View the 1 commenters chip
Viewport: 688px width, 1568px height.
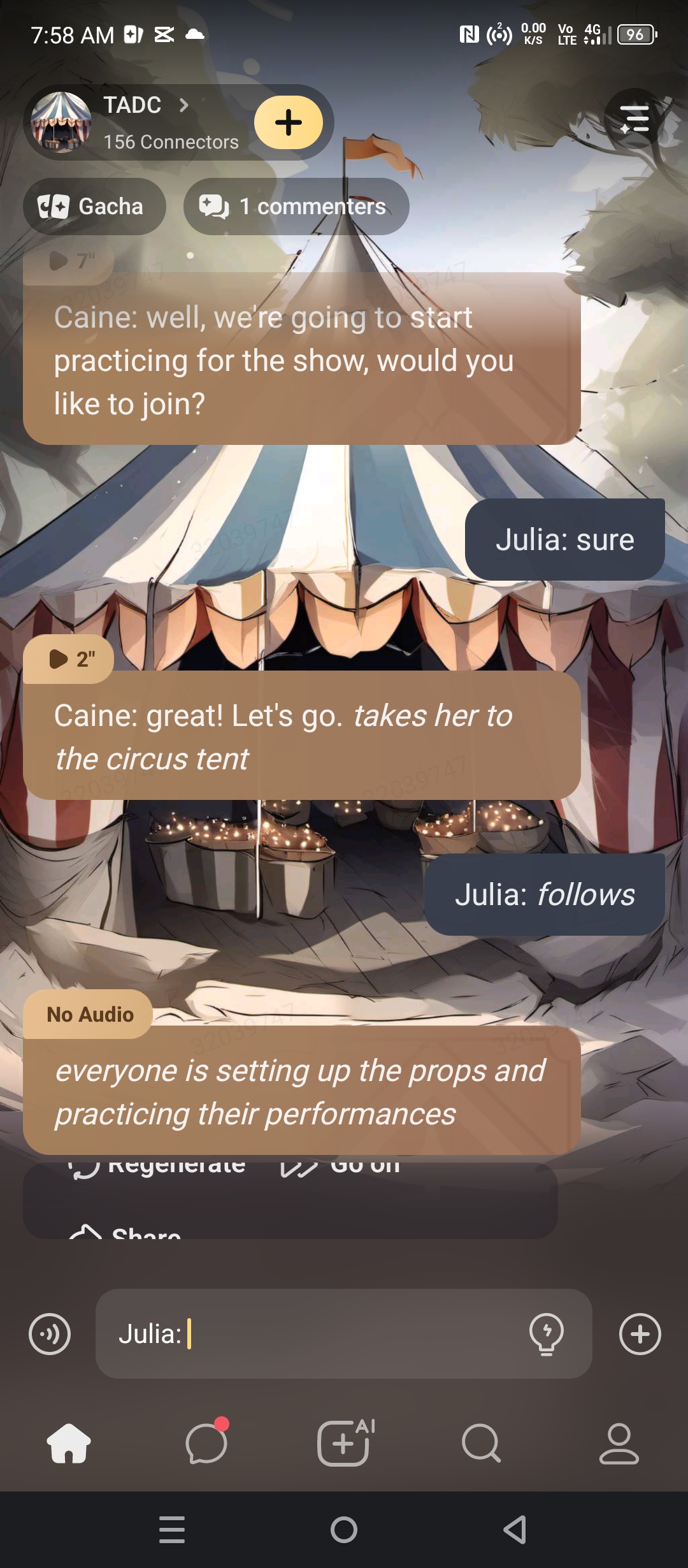pyautogui.click(x=296, y=207)
